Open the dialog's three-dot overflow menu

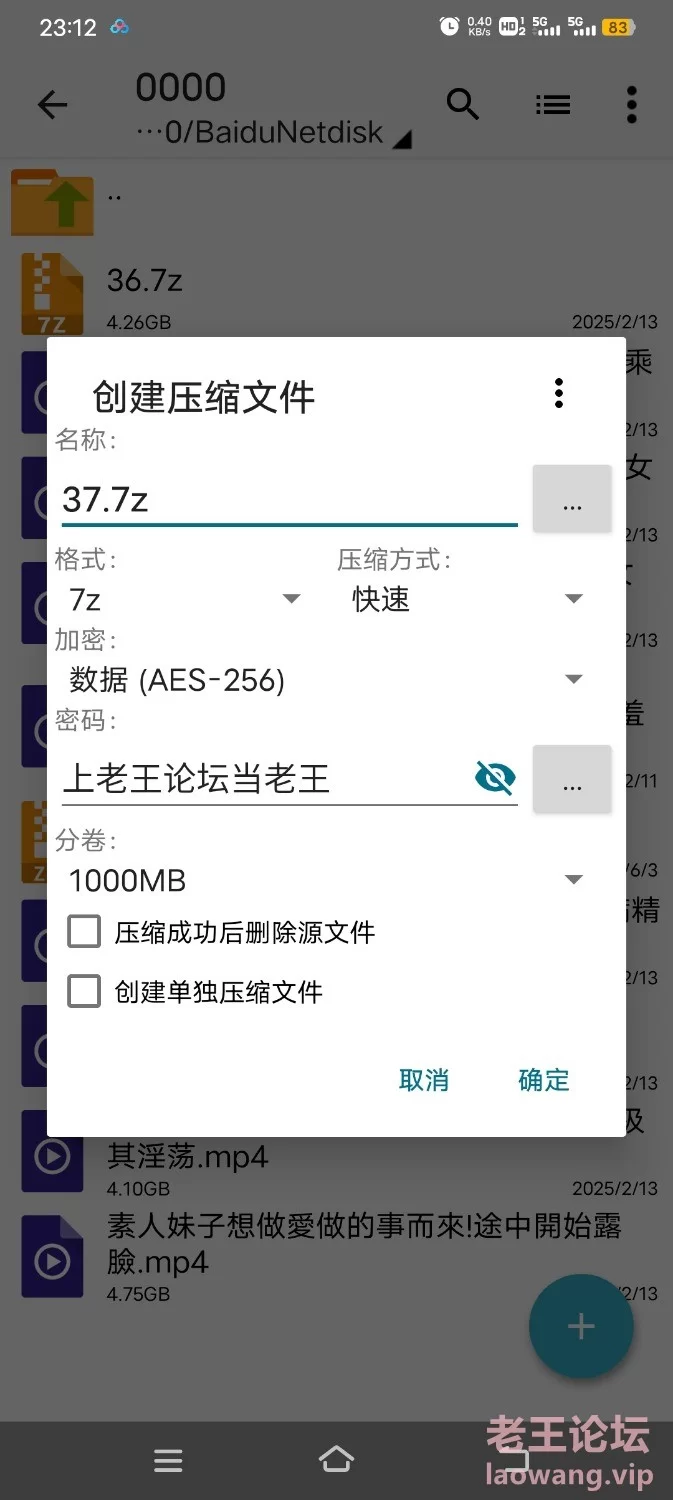point(559,393)
